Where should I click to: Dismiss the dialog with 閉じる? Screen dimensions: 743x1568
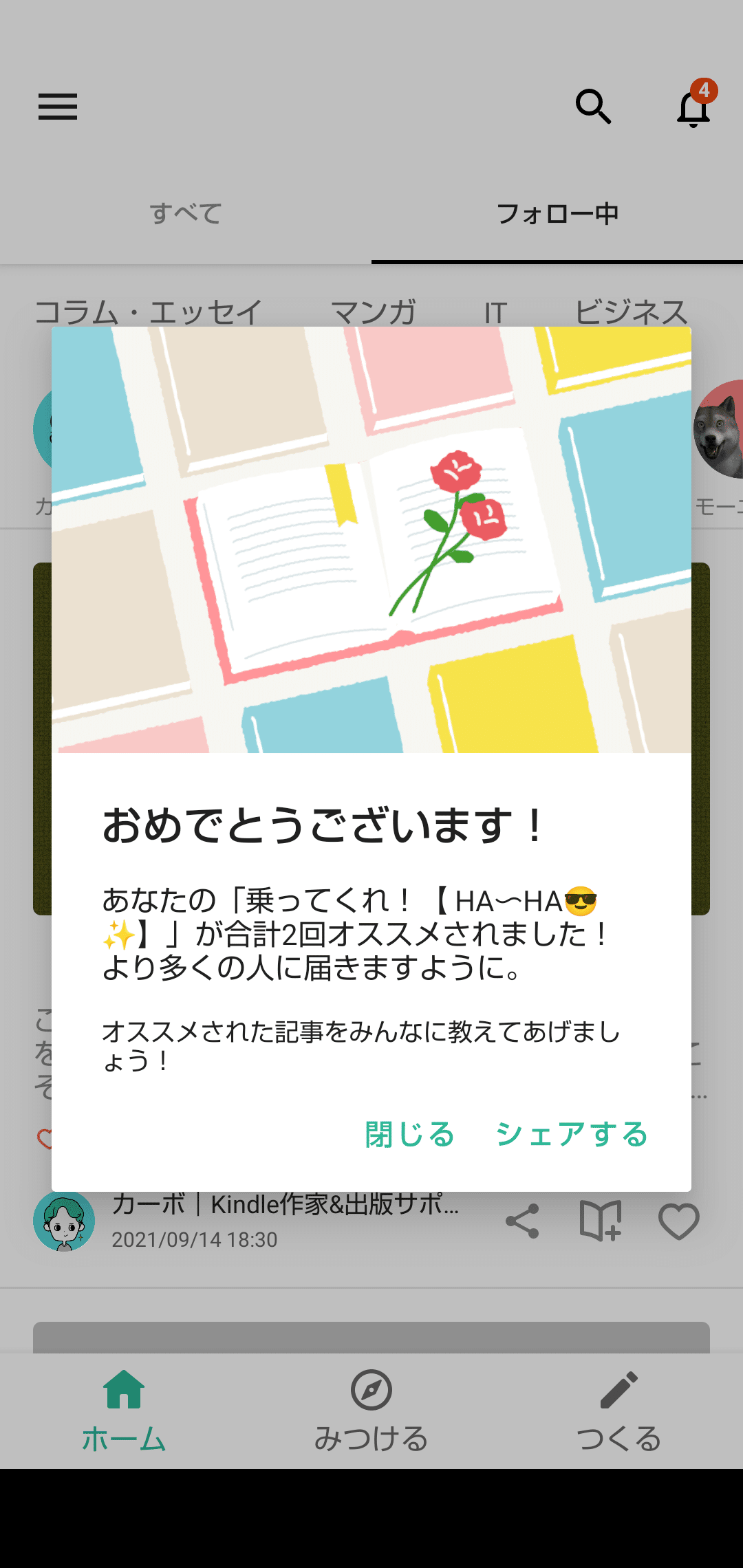(409, 1135)
